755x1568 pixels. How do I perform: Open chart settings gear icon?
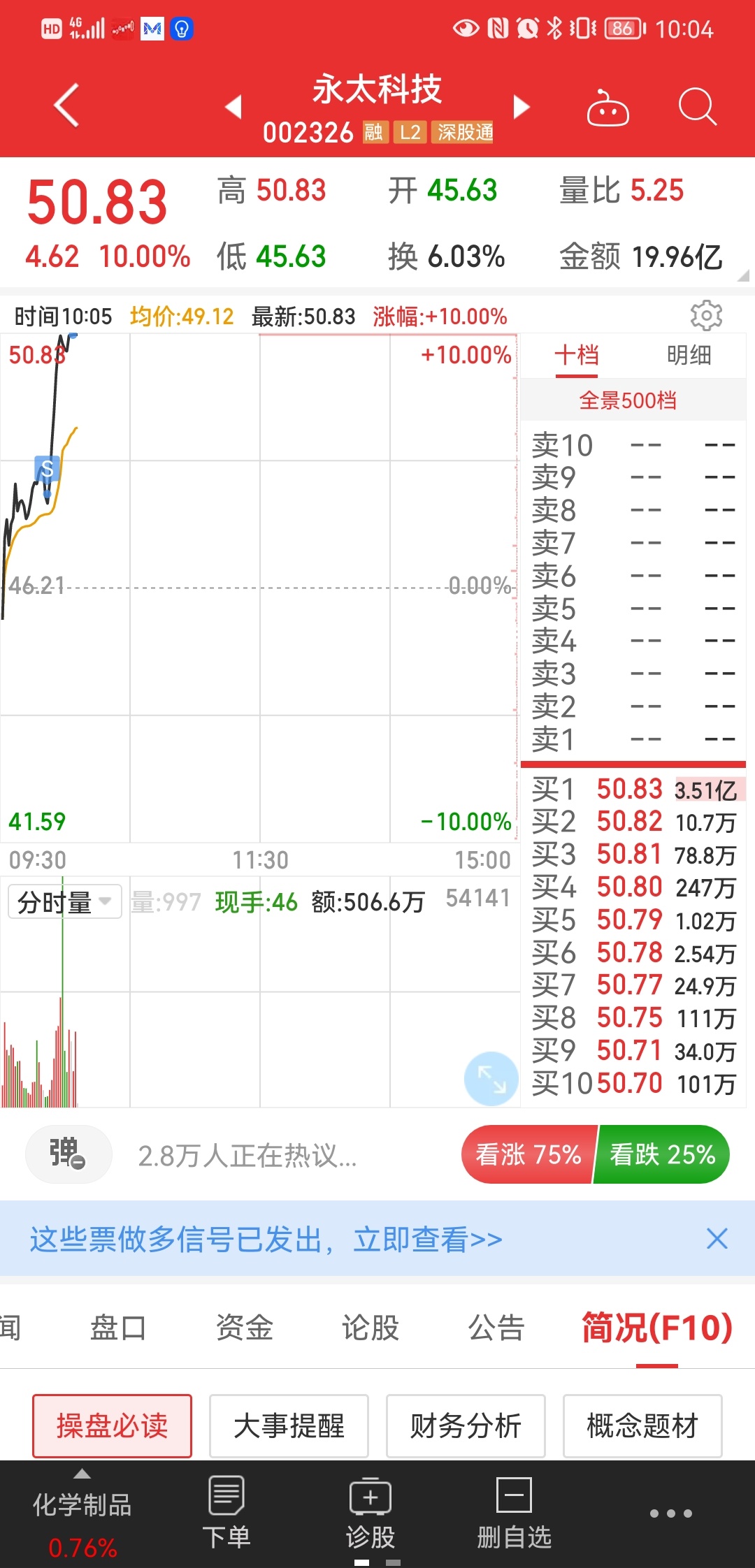[706, 316]
